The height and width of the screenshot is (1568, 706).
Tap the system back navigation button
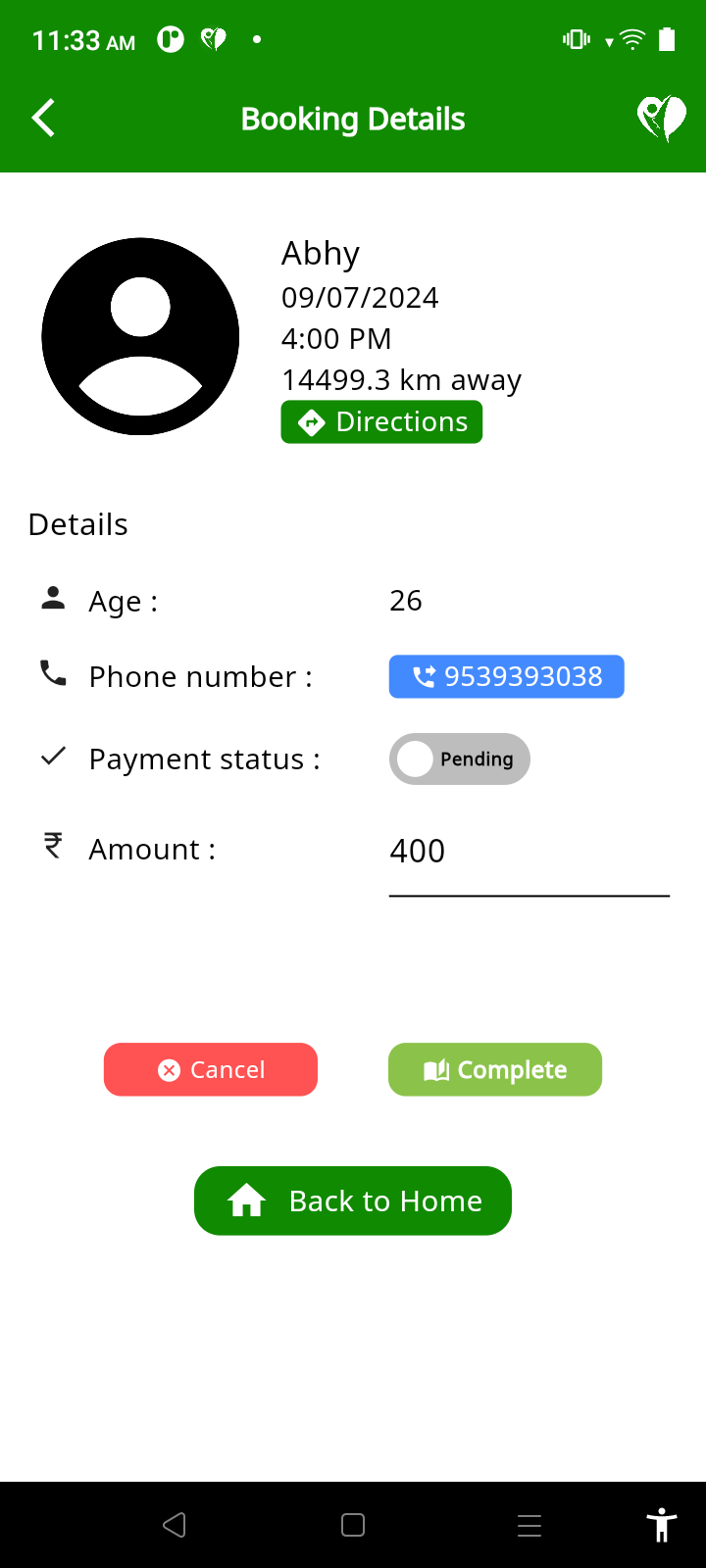point(175,1525)
